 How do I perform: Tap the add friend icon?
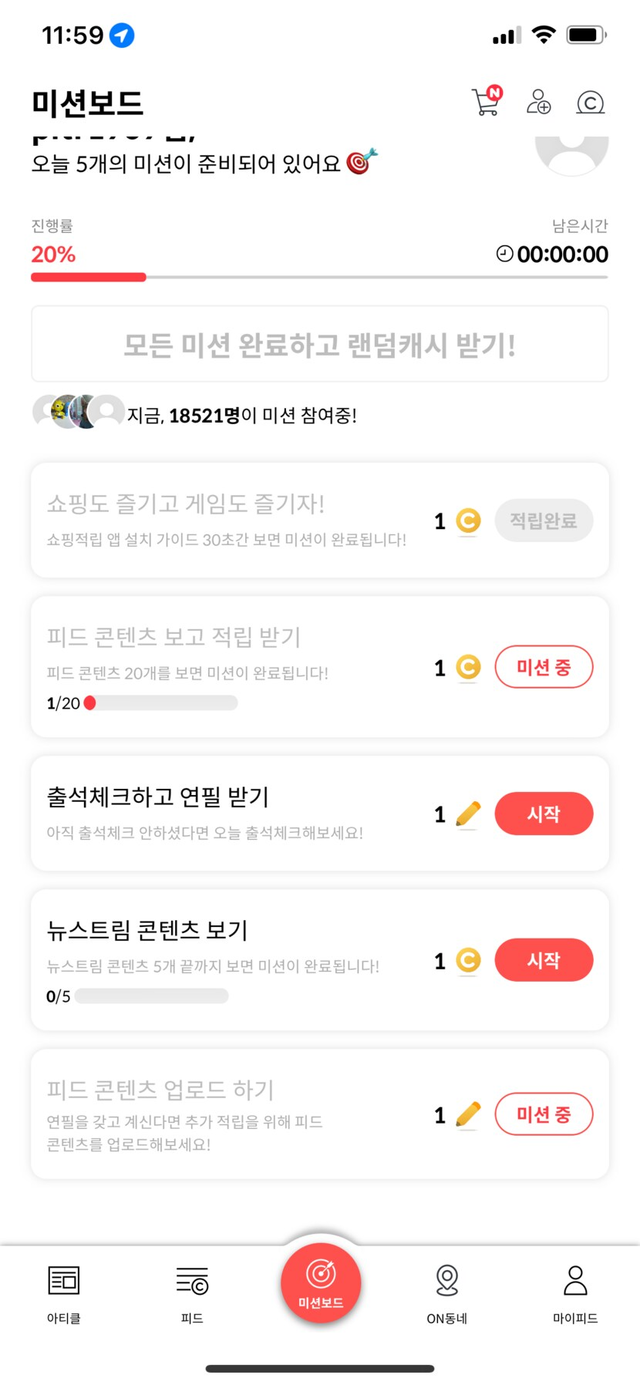point(539,102)
